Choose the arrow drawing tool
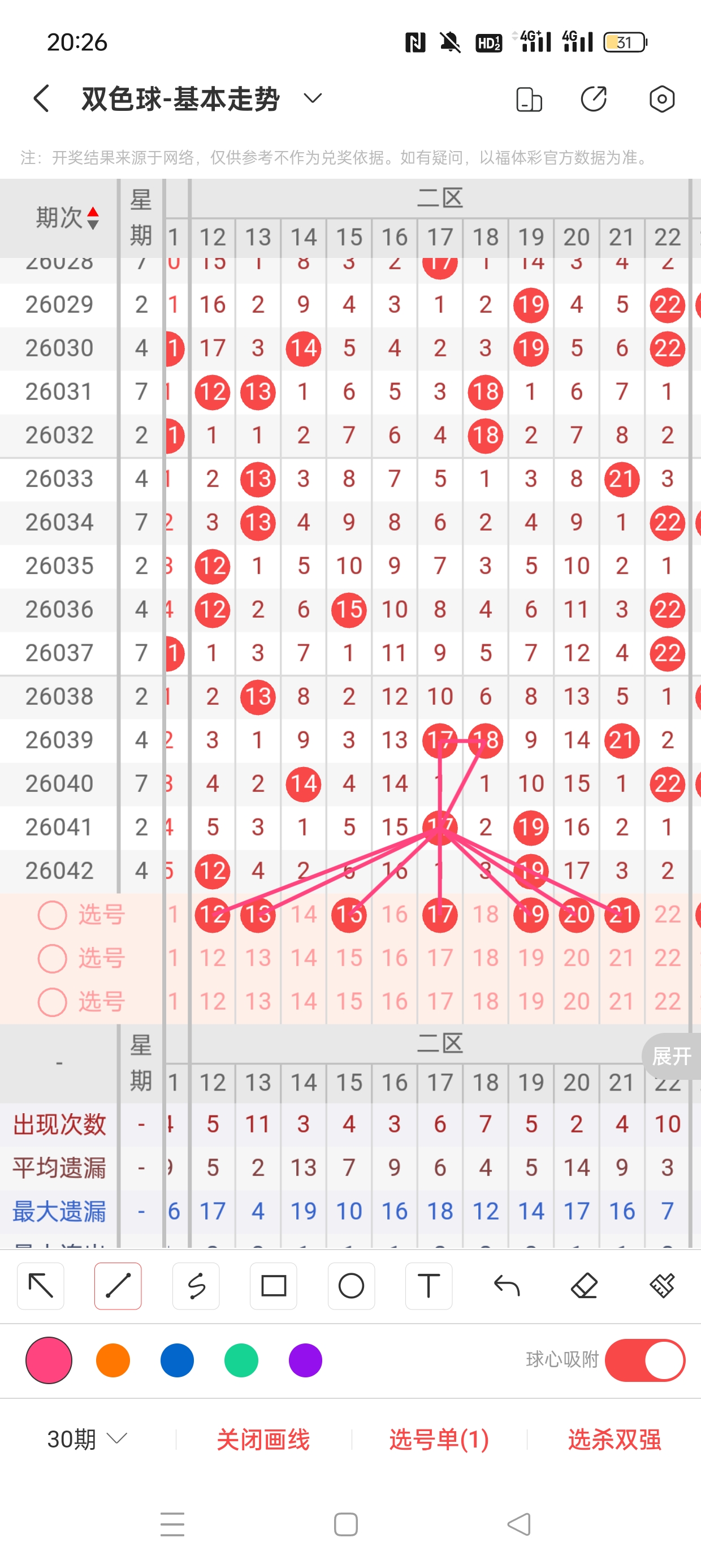The height and width of the screenshot is (1568, 701). pyautogui.click(x=41, y=1286)
